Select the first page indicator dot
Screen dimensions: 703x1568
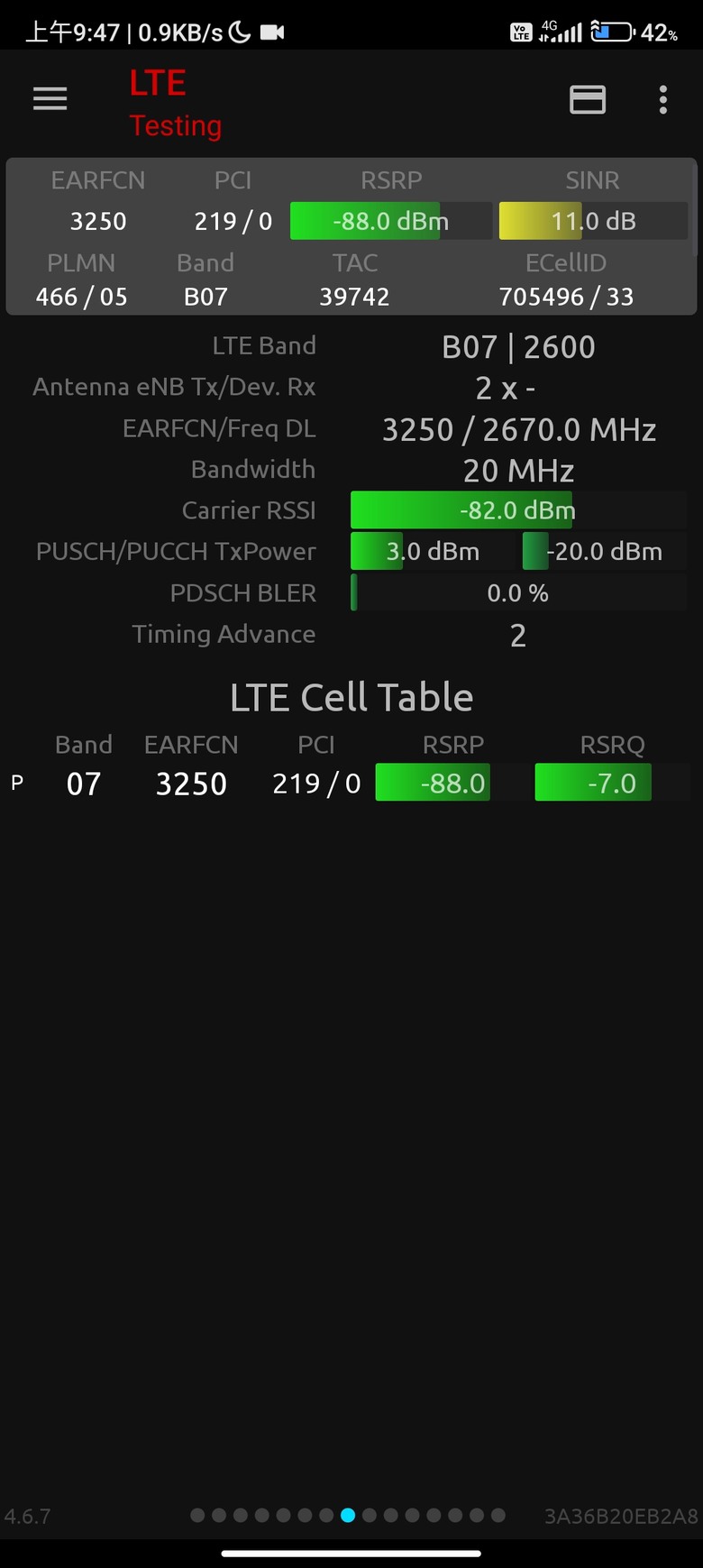click(x=197, y=1515)
